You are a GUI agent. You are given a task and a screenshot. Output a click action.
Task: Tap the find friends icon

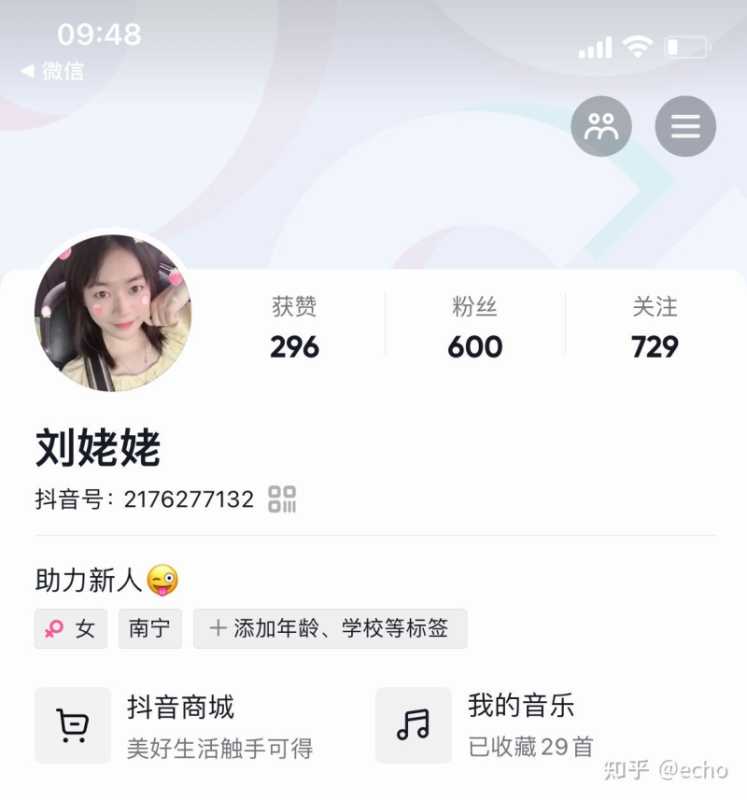click(601, 127)
